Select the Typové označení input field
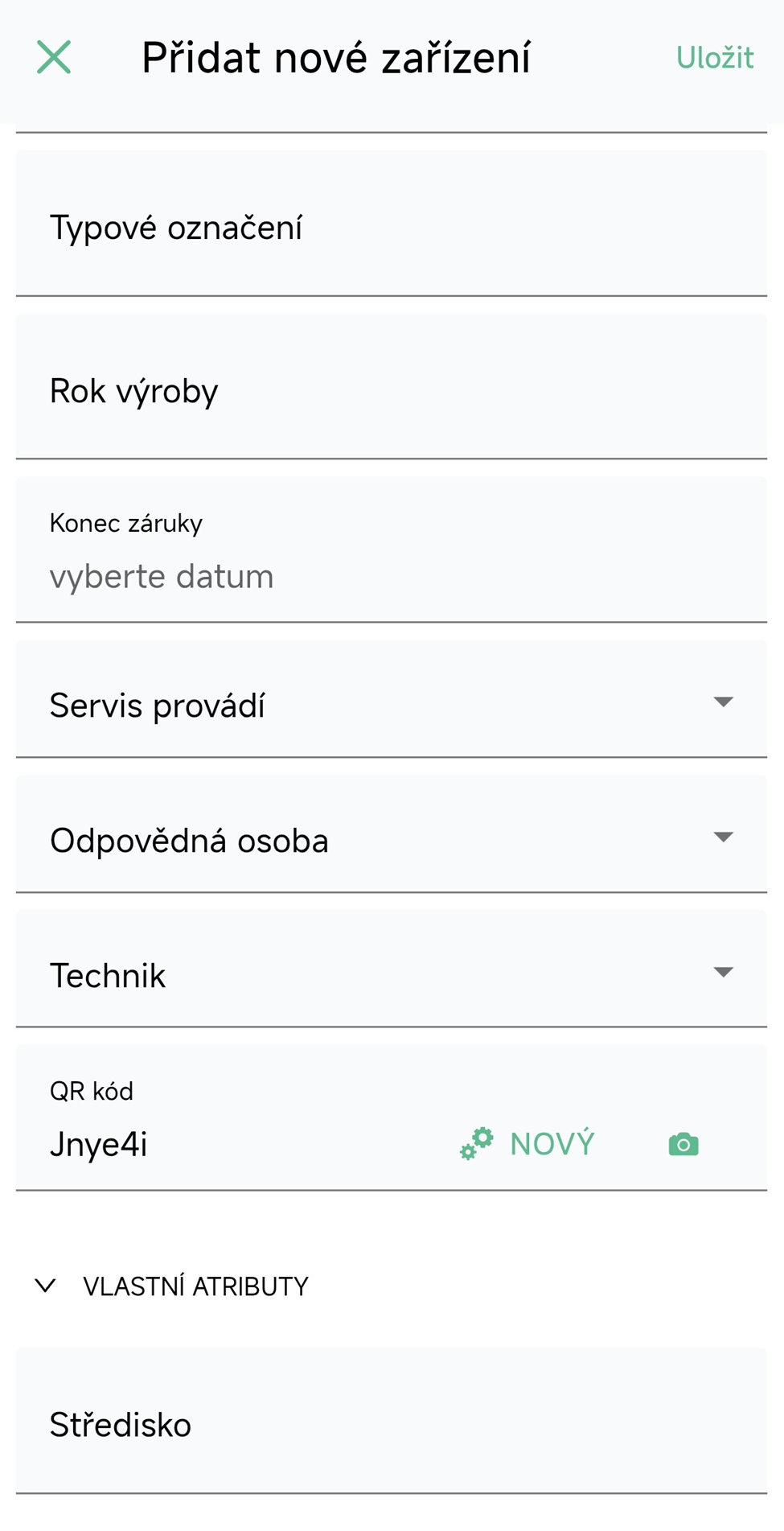 392,227
